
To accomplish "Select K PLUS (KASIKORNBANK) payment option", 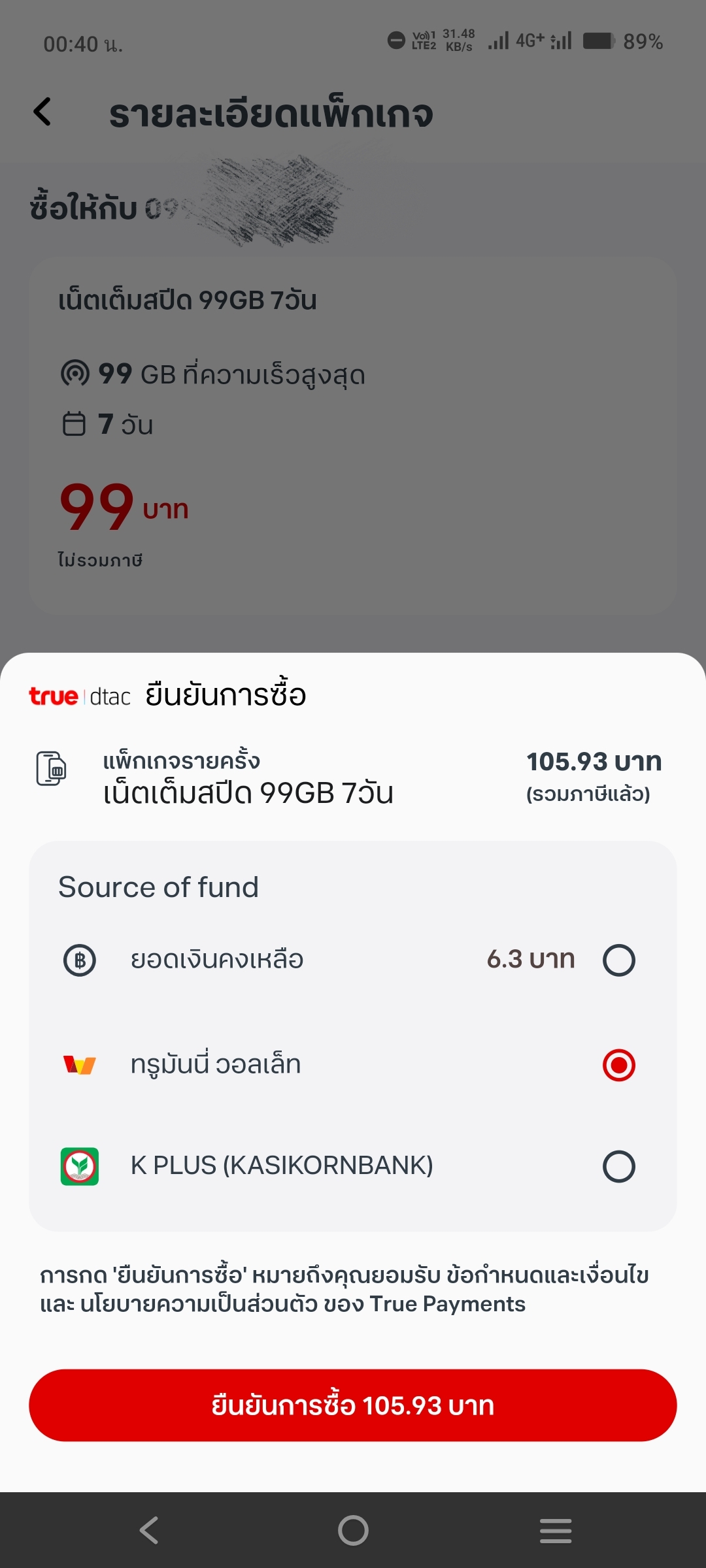I will click(618, 1166).
